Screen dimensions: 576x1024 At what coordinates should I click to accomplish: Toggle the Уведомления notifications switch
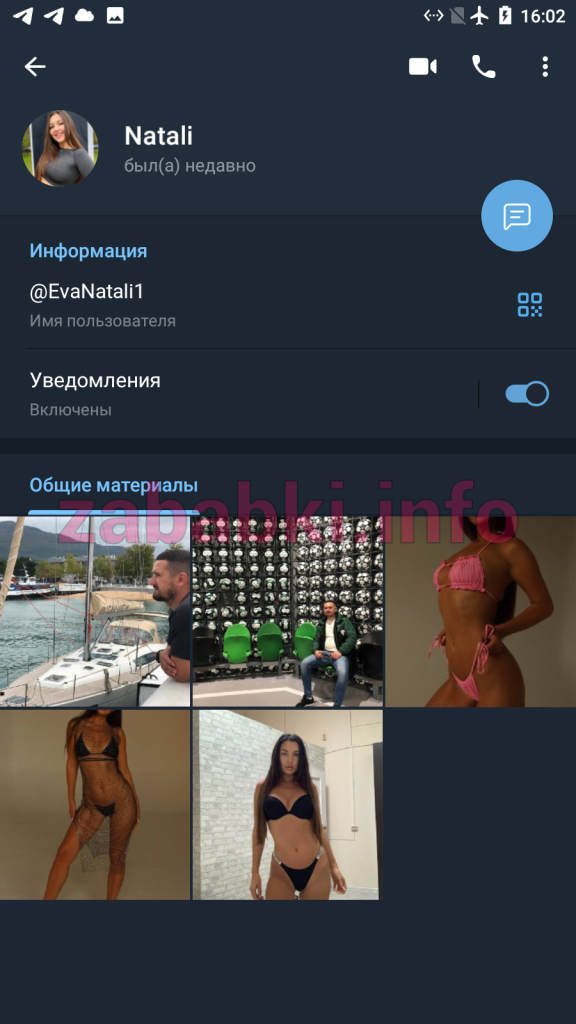(527, 394)
